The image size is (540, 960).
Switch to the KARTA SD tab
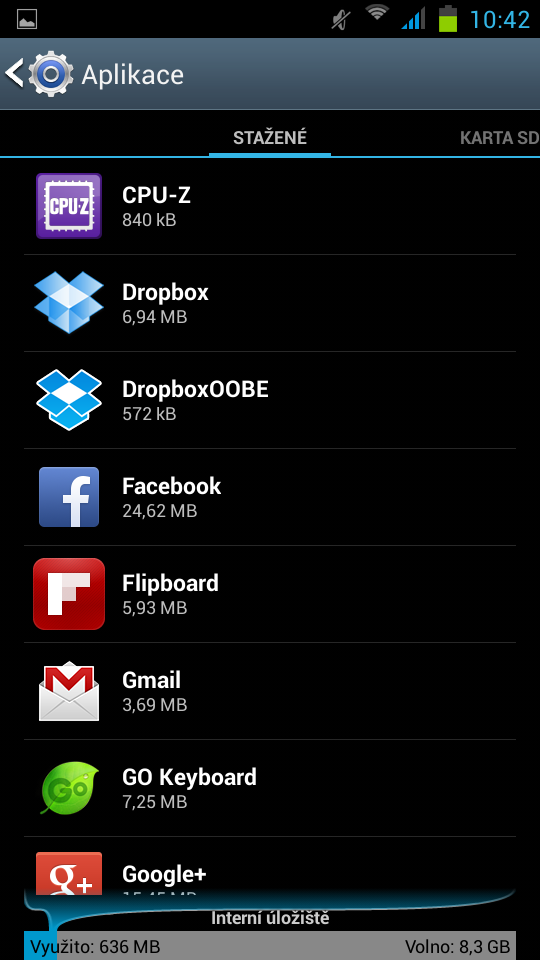point(499,138)
